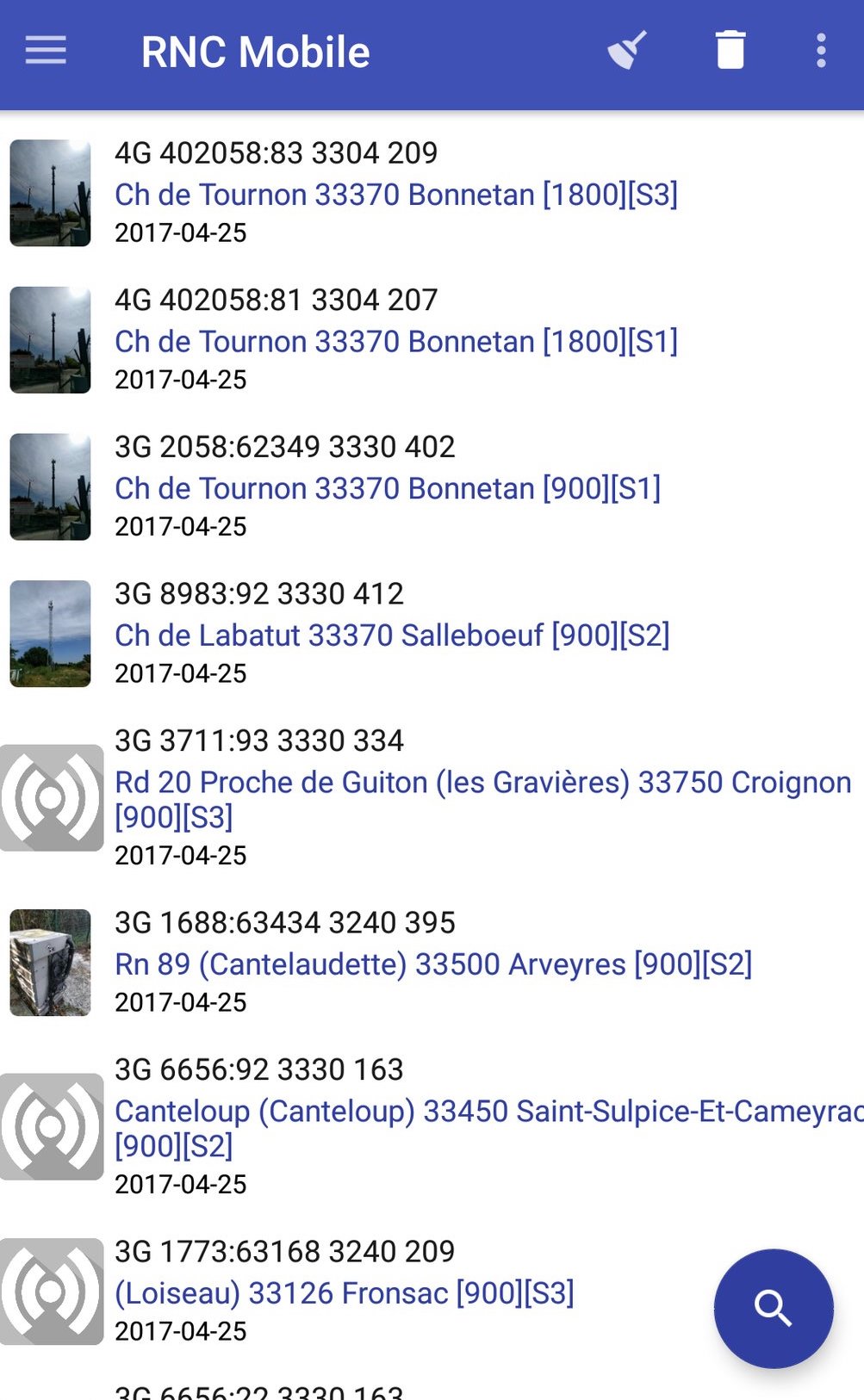
Task: Open Rn 89 Cantelaudette Arveyres entry
Action: click(x=433, y=964)
